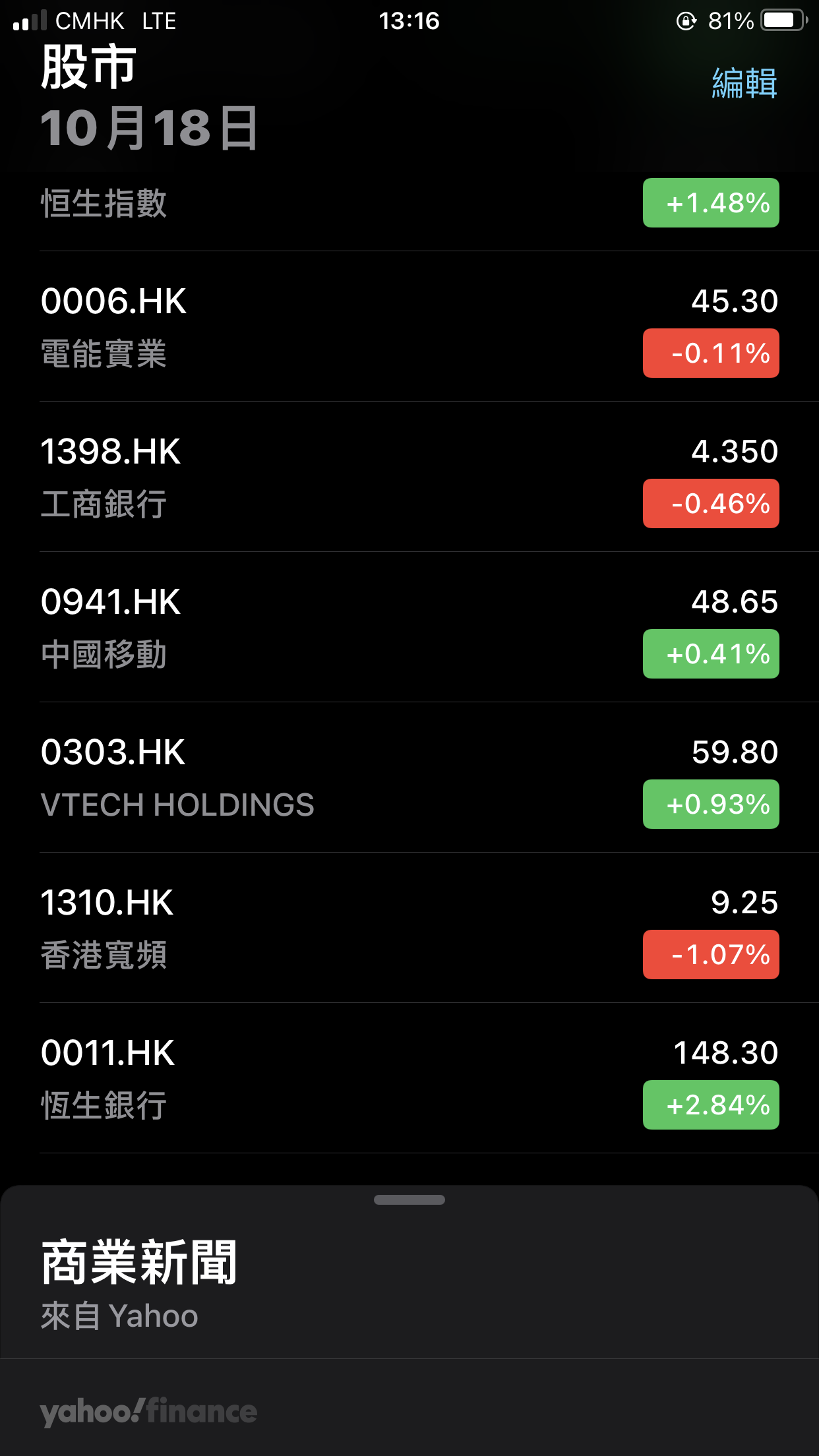View the 1398.HK 工商銀行 stock
The width and height of the screenshot is (819, 1456).
pos(264,477)
